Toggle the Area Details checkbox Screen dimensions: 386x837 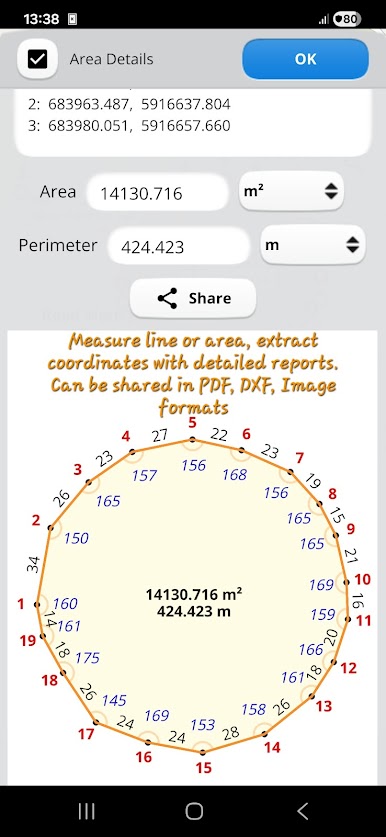[37, 59]
